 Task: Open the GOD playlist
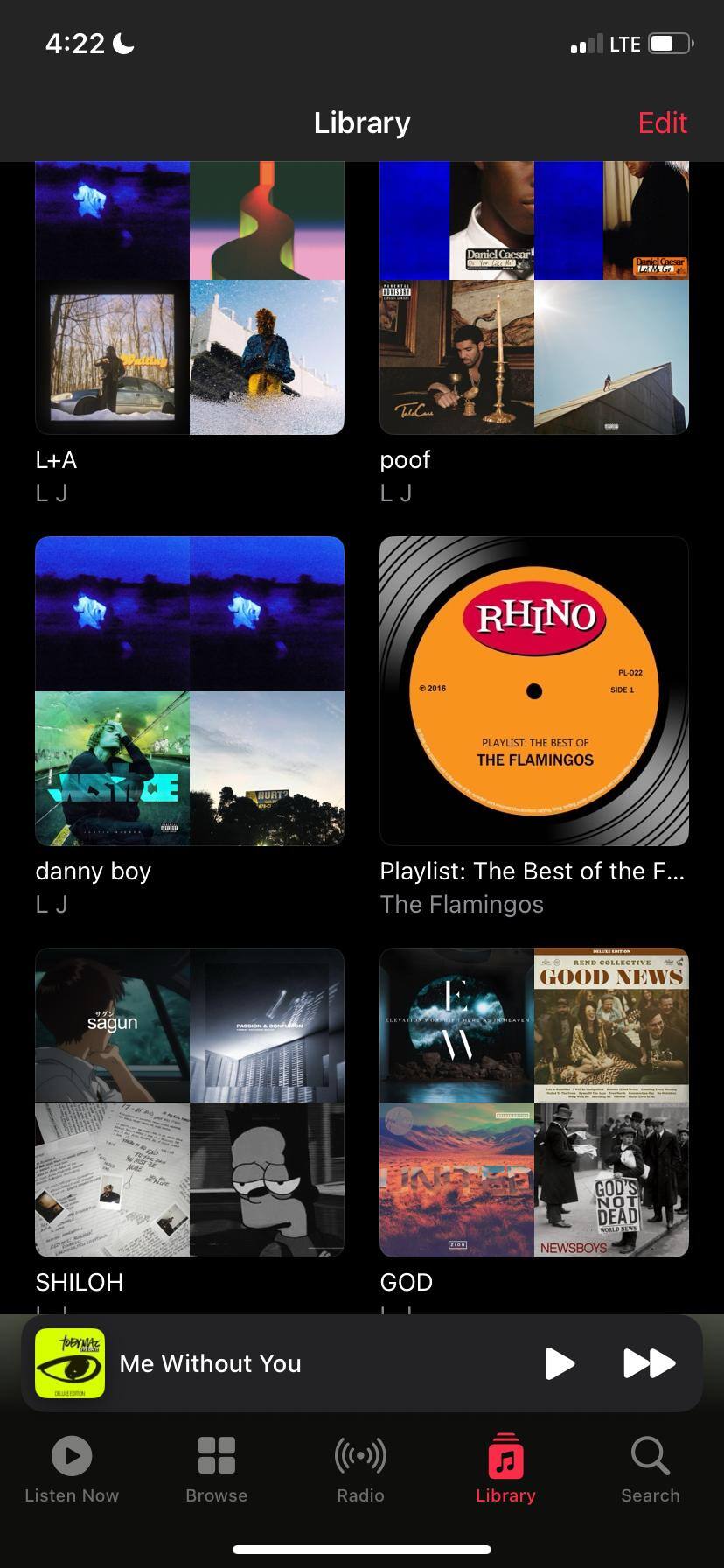534,1102
